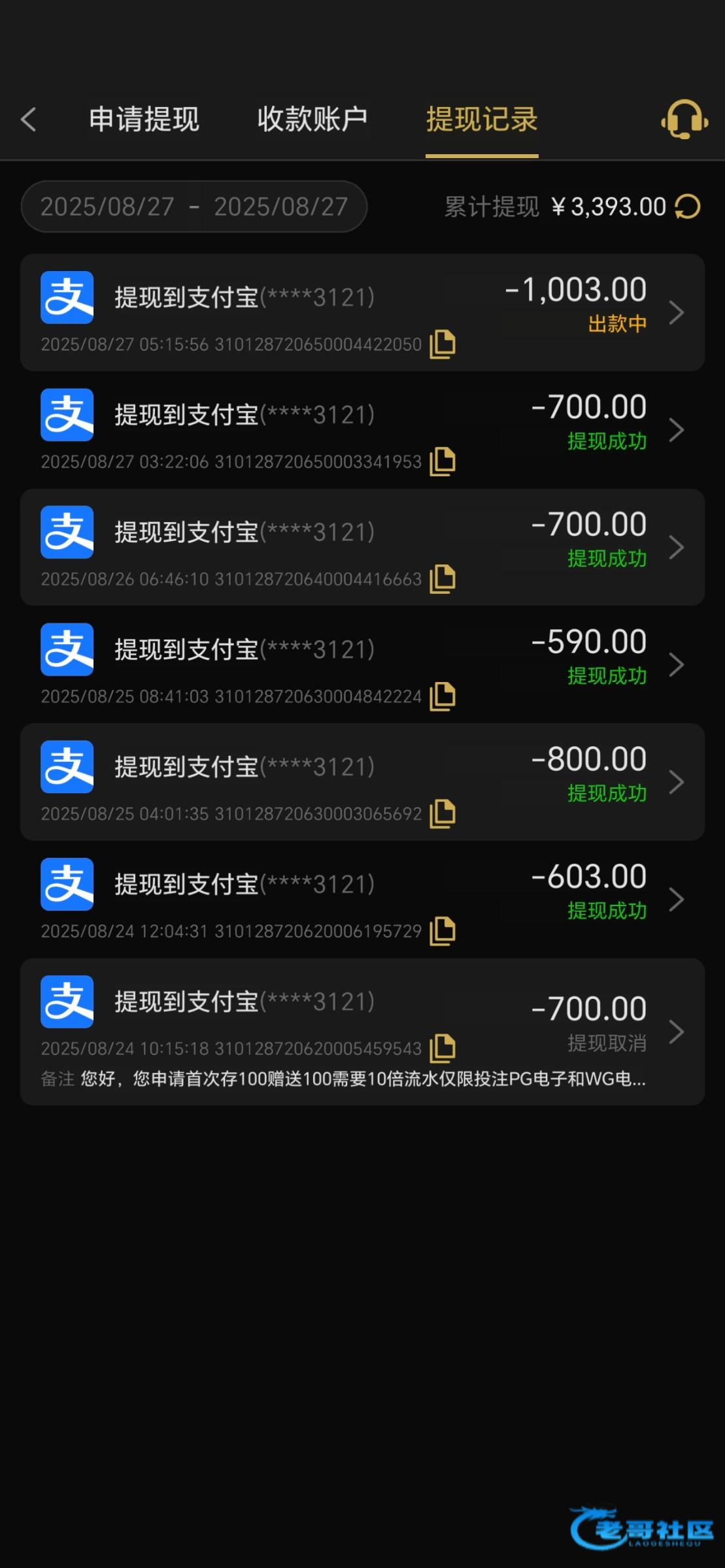Open the 03:22:06 withdrawal of -700.00
This screenshot has height=1568, width=725.
click(362, 430)
